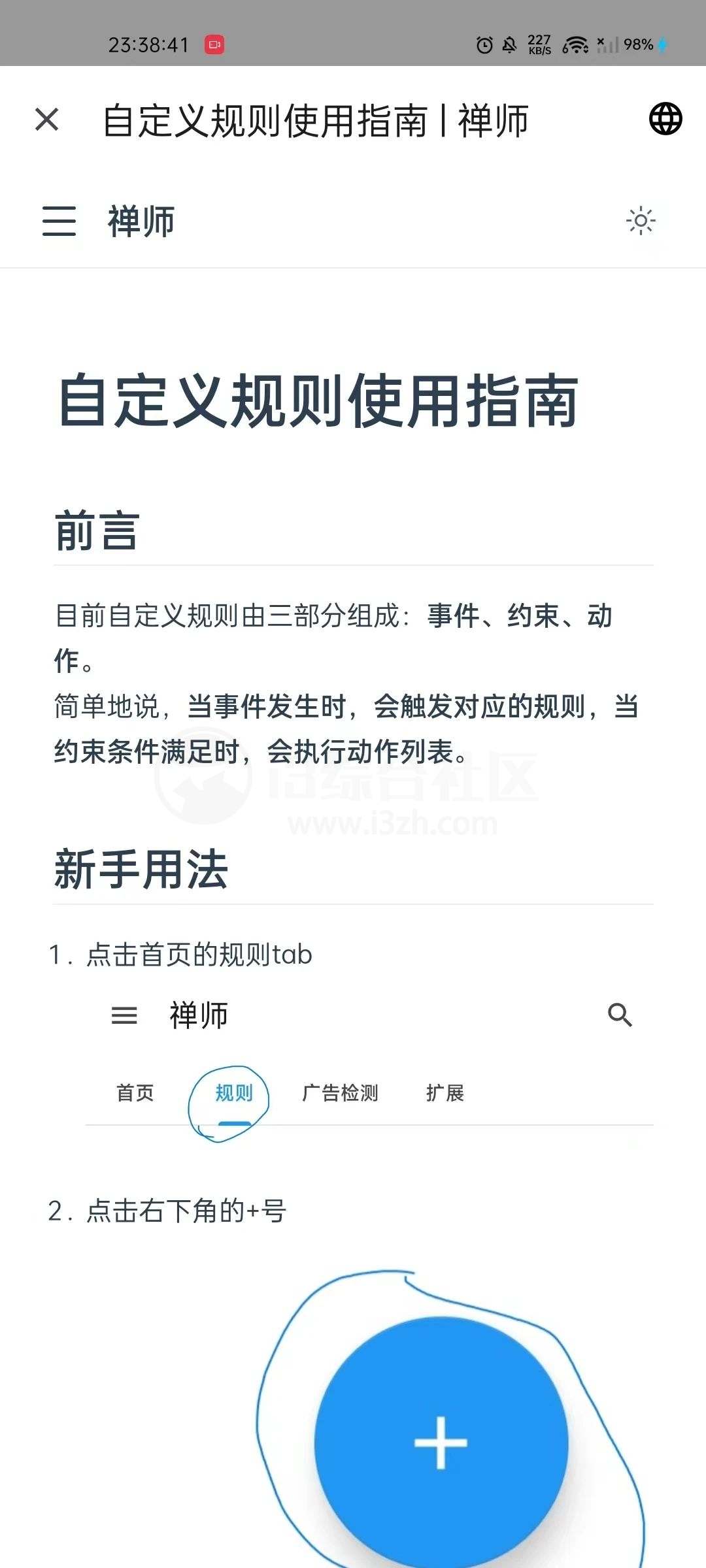Viewport: 706px width, 1568px height.
Task: Tap the alarm clock icon in the status bar
Action: coord(484,44)
